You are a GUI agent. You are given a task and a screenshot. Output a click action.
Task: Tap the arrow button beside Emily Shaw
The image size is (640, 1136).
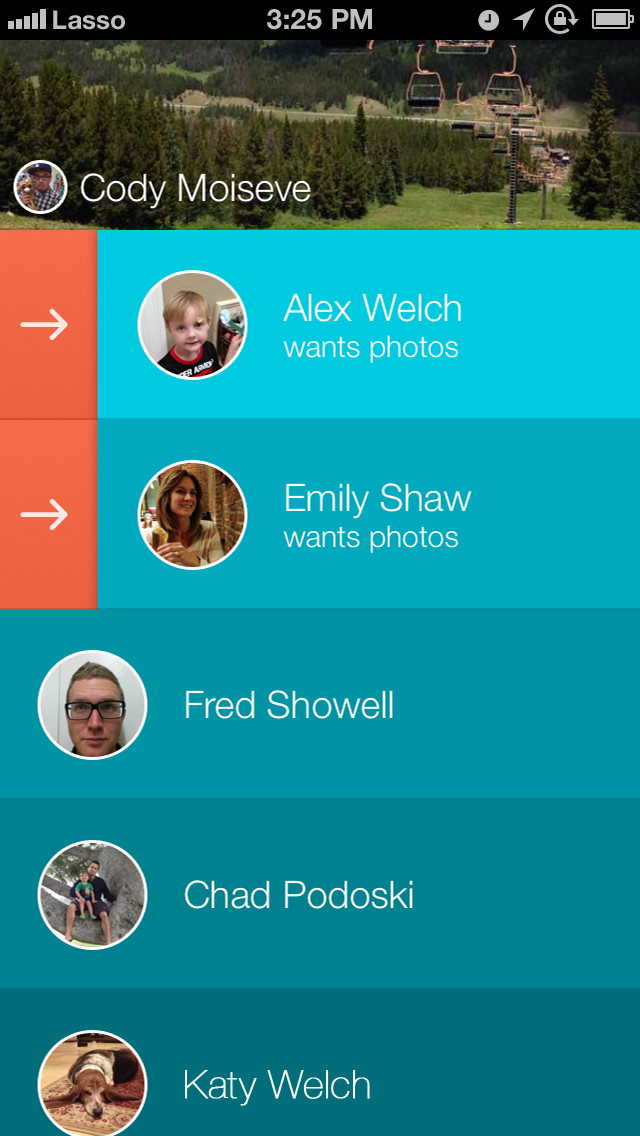[47, 514]
